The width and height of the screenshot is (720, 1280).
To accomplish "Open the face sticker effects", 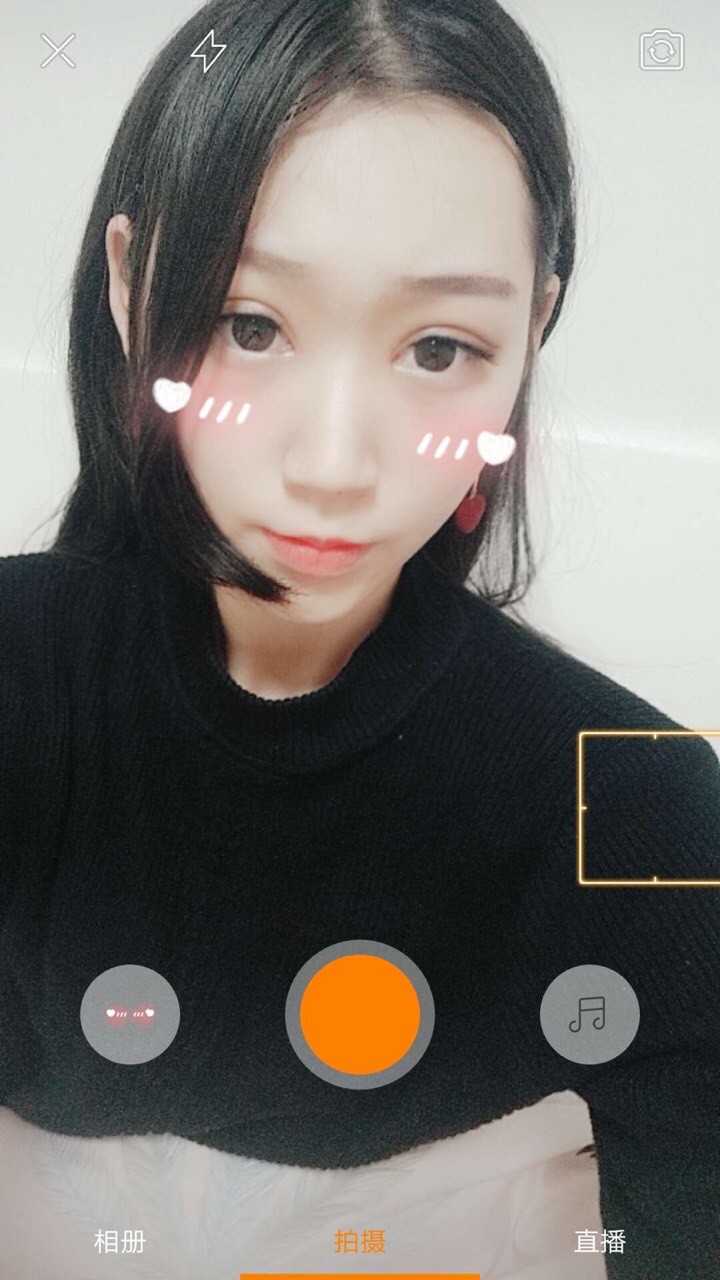I will pyautogui.click(x=130, y=1014).
